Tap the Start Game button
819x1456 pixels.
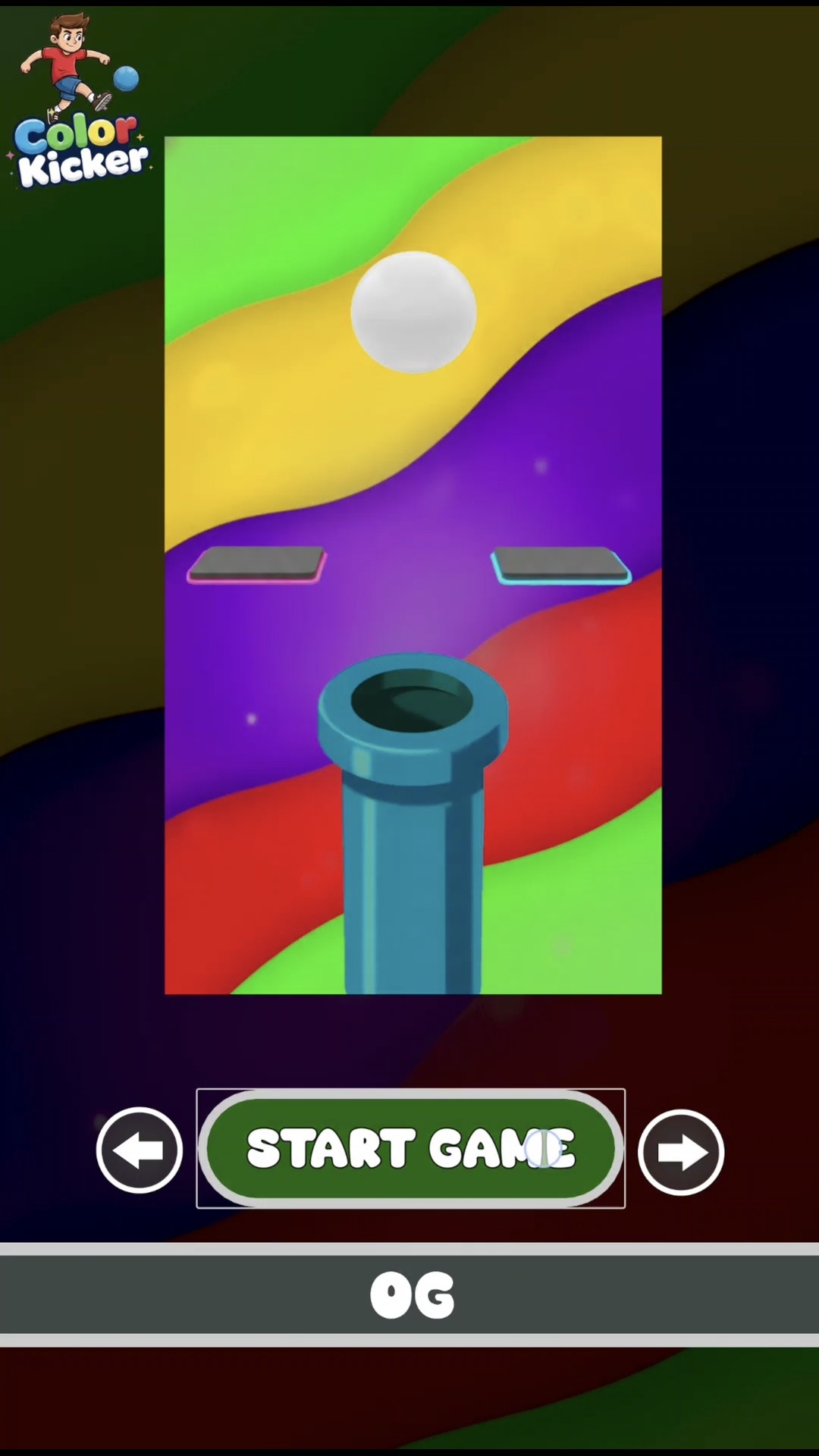[x=410, y=1148]
